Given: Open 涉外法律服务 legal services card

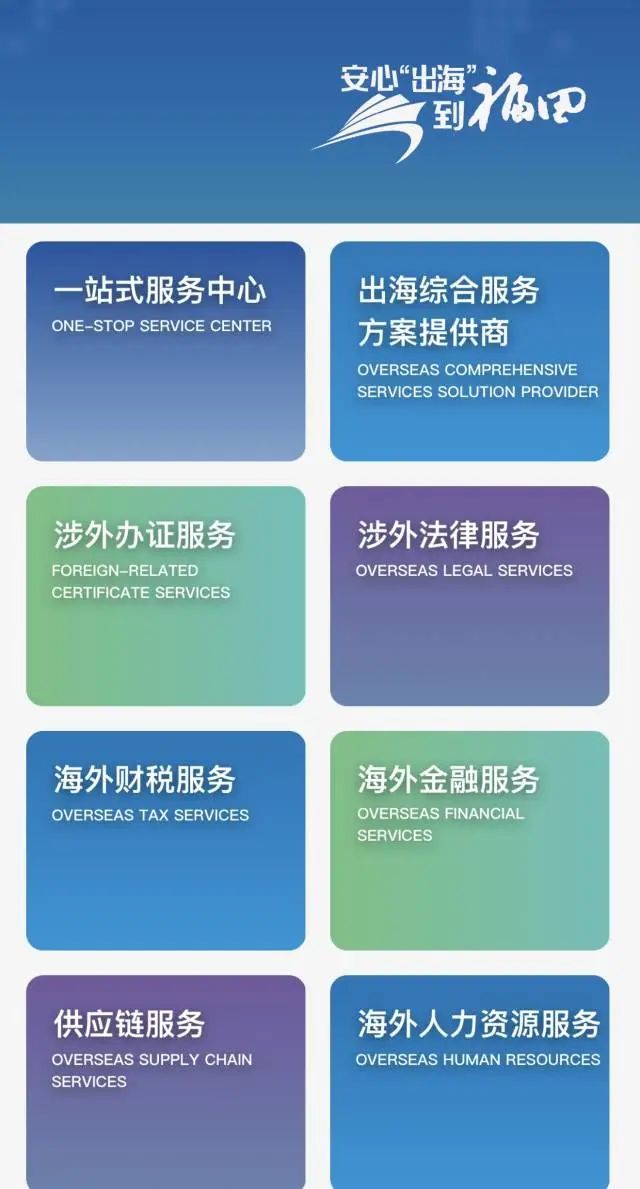Looking at the screenshot, I should point(469,596).
